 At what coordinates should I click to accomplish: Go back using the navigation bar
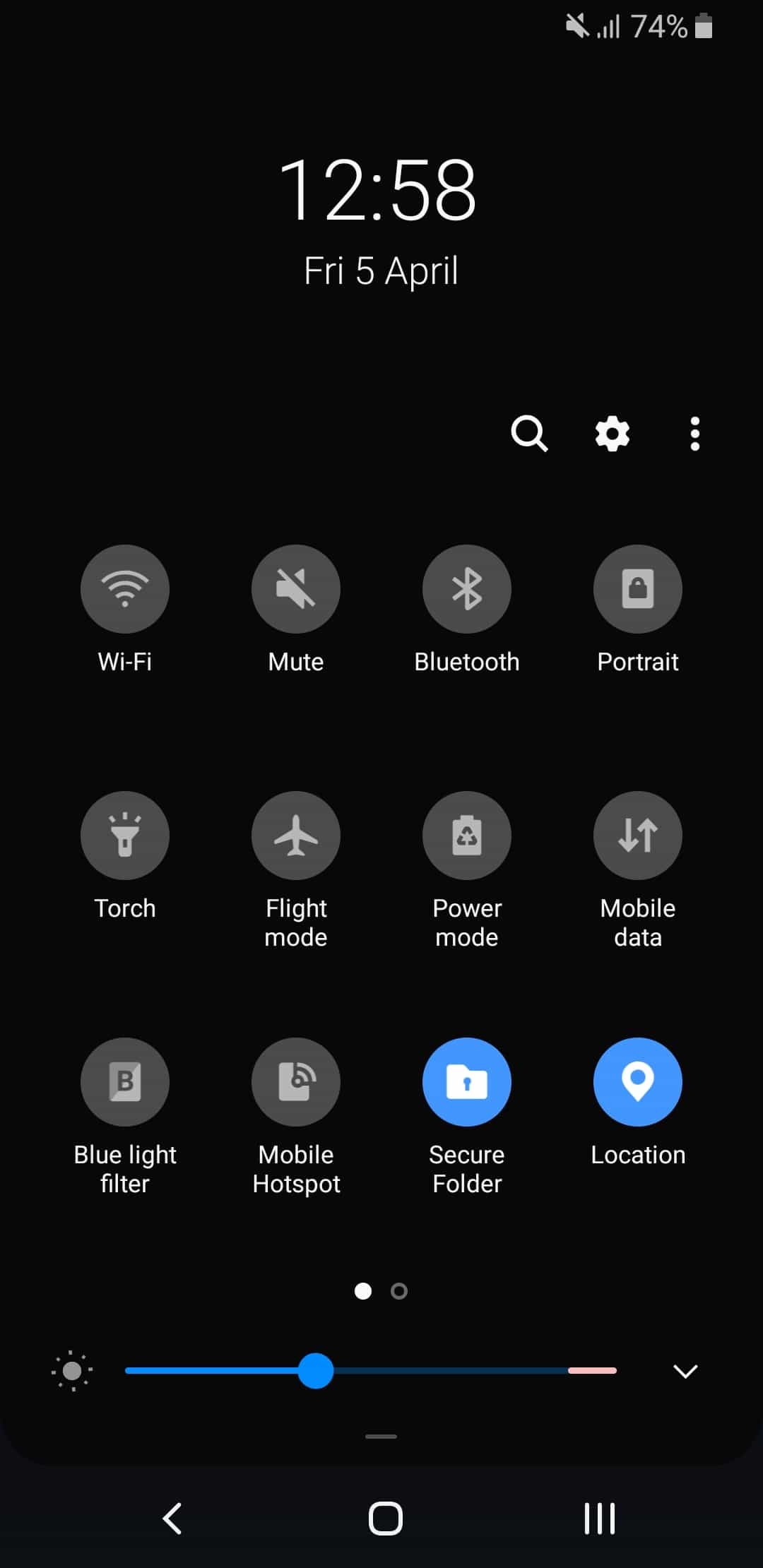pos(172,1518)
